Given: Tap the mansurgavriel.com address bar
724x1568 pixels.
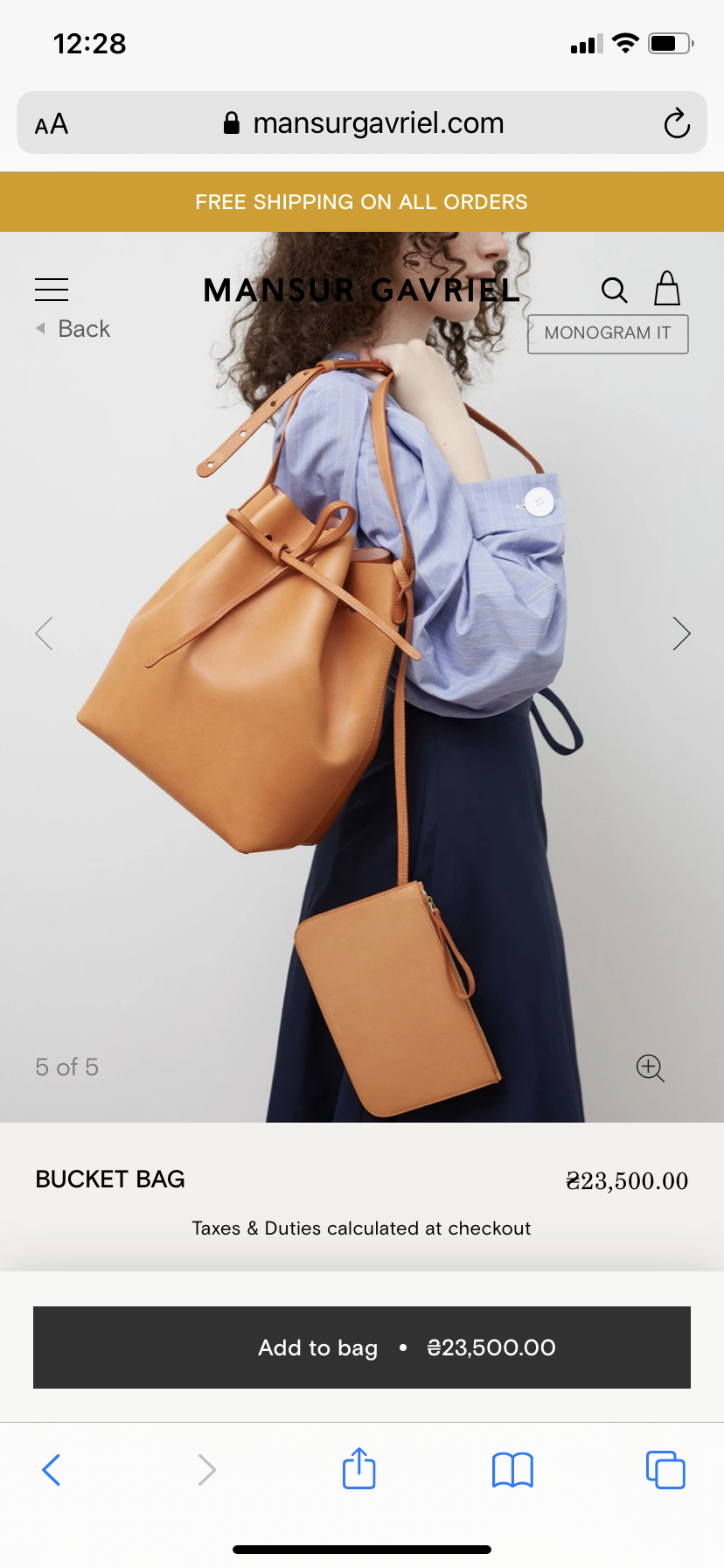Looking at the screenshot, I should coord(362,123).
